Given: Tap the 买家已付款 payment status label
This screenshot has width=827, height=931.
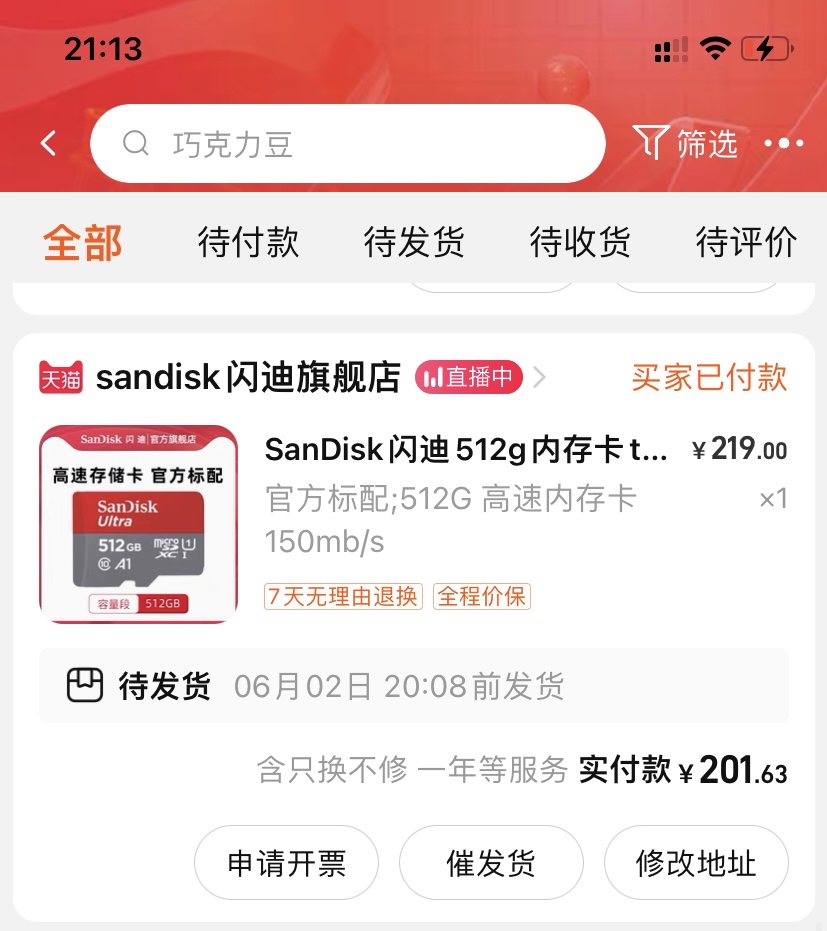Looking at the screenshot, I should click(707, 378).
